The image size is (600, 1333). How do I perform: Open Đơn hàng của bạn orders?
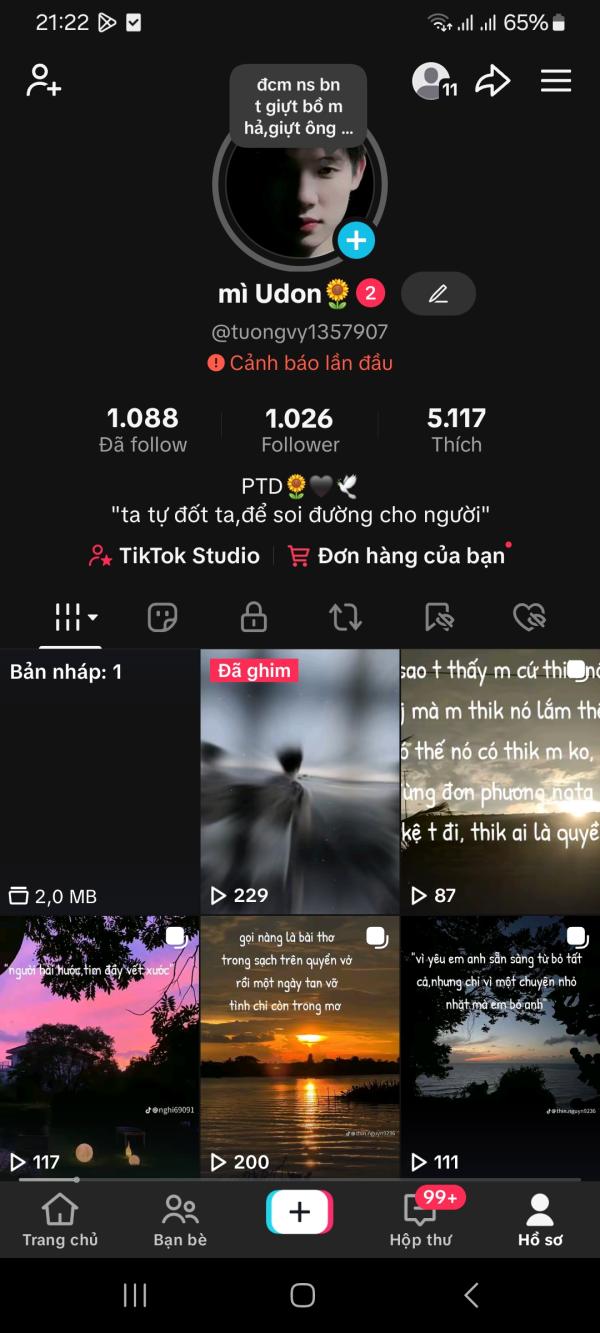tap(397, 556)
